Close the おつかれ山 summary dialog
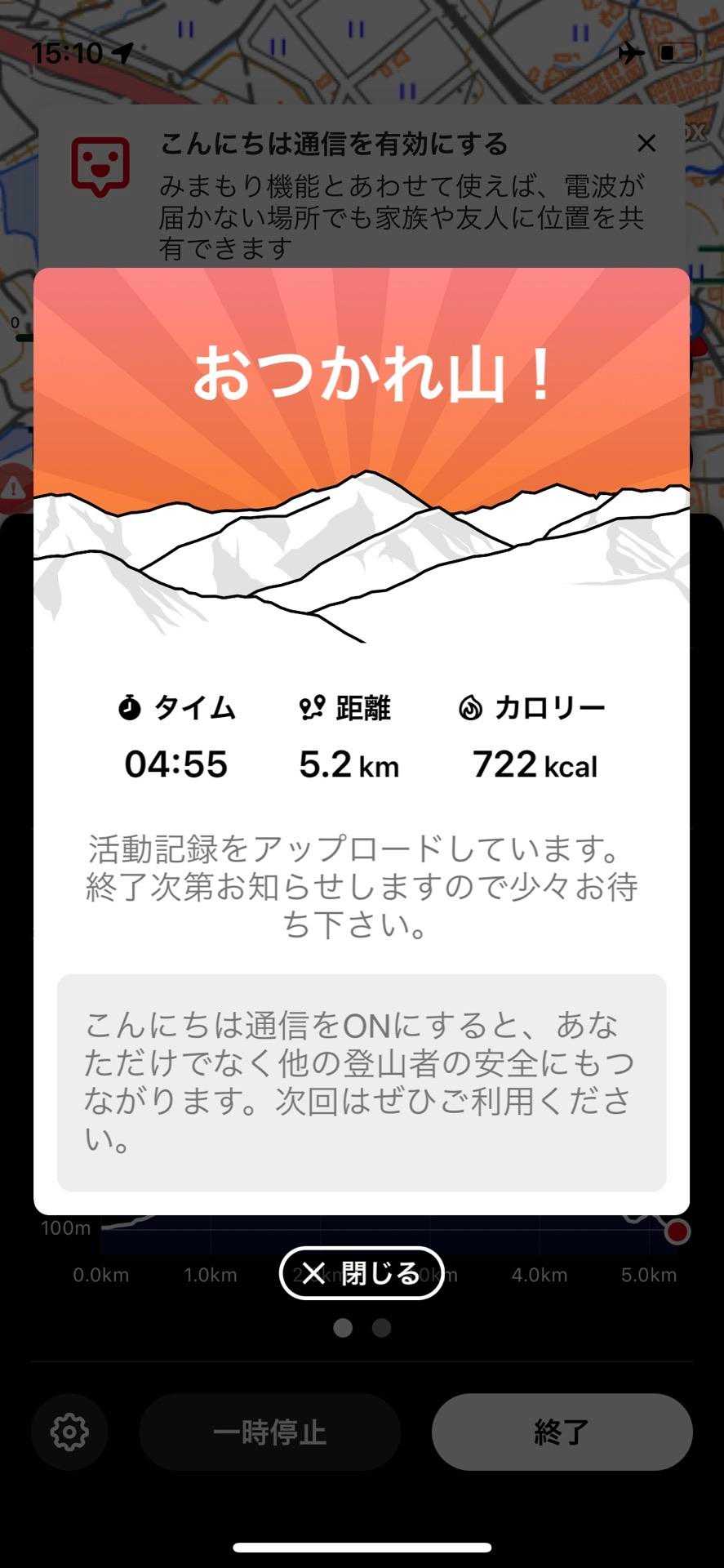This screenshot has height=1568, width=724. (x=362, y=1272)
